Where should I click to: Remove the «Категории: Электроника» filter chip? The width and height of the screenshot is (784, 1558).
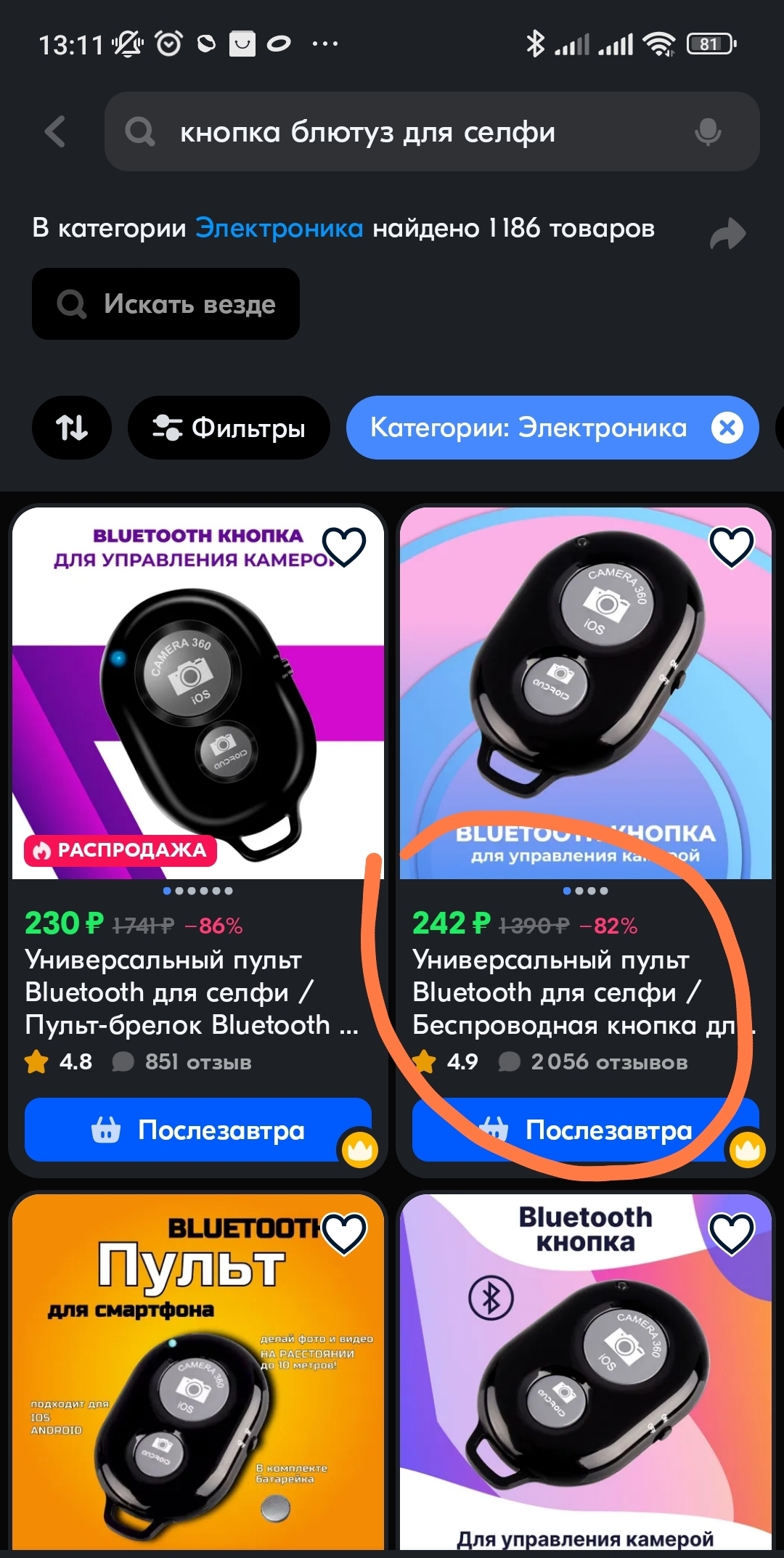(727, 428)
